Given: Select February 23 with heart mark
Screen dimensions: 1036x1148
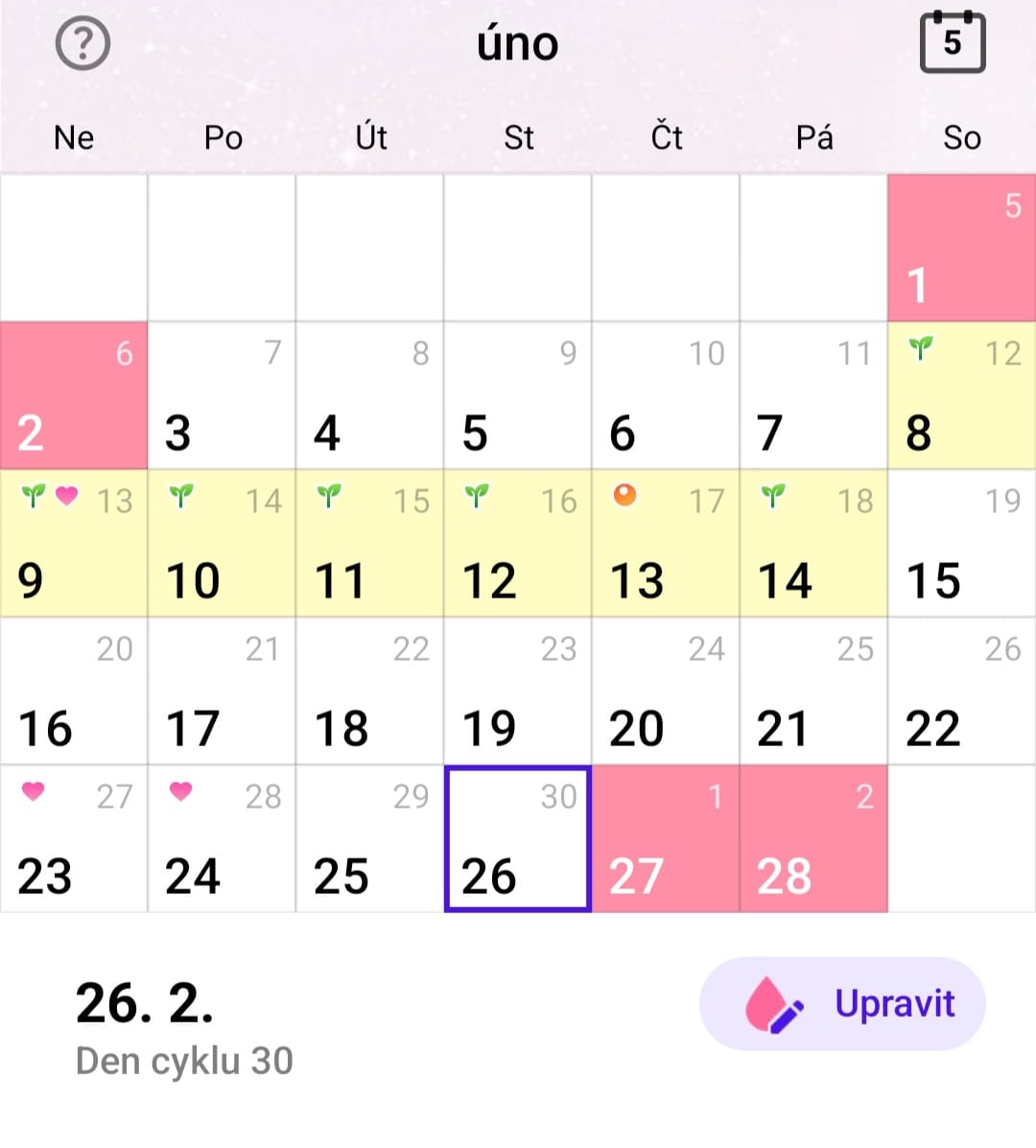Looking at the screenshot, I should click(x=74, y=838).
